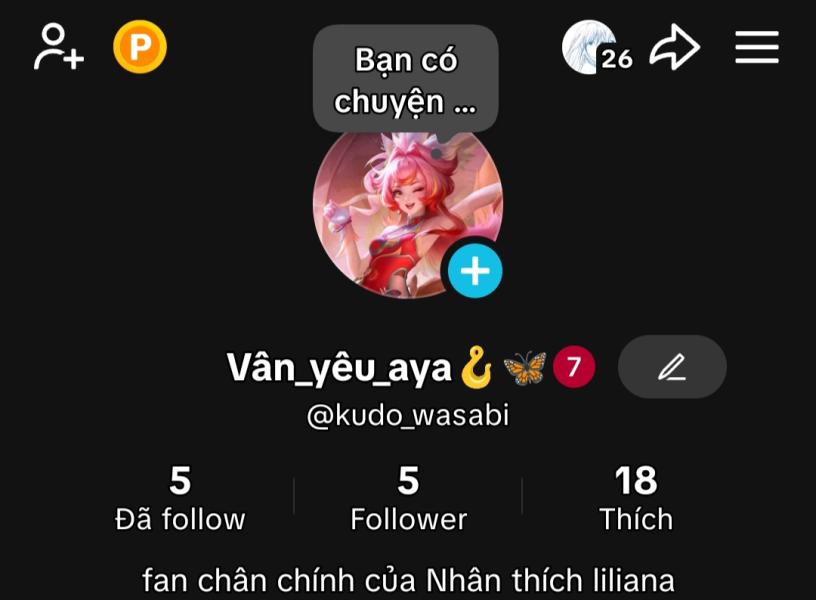
Task: Tap the red badge with number 7
Action: click(574, 367)
